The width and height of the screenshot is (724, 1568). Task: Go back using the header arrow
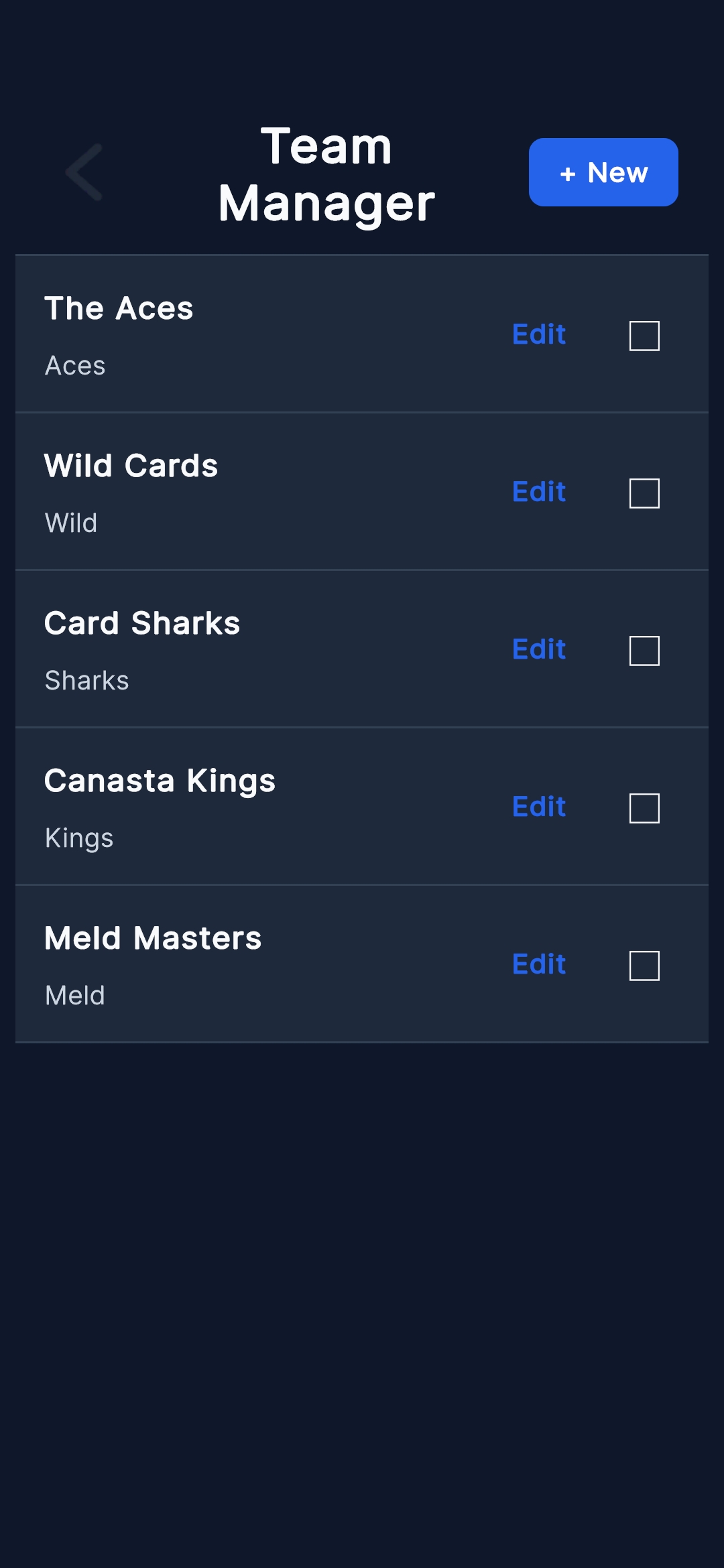click(84, 172)
